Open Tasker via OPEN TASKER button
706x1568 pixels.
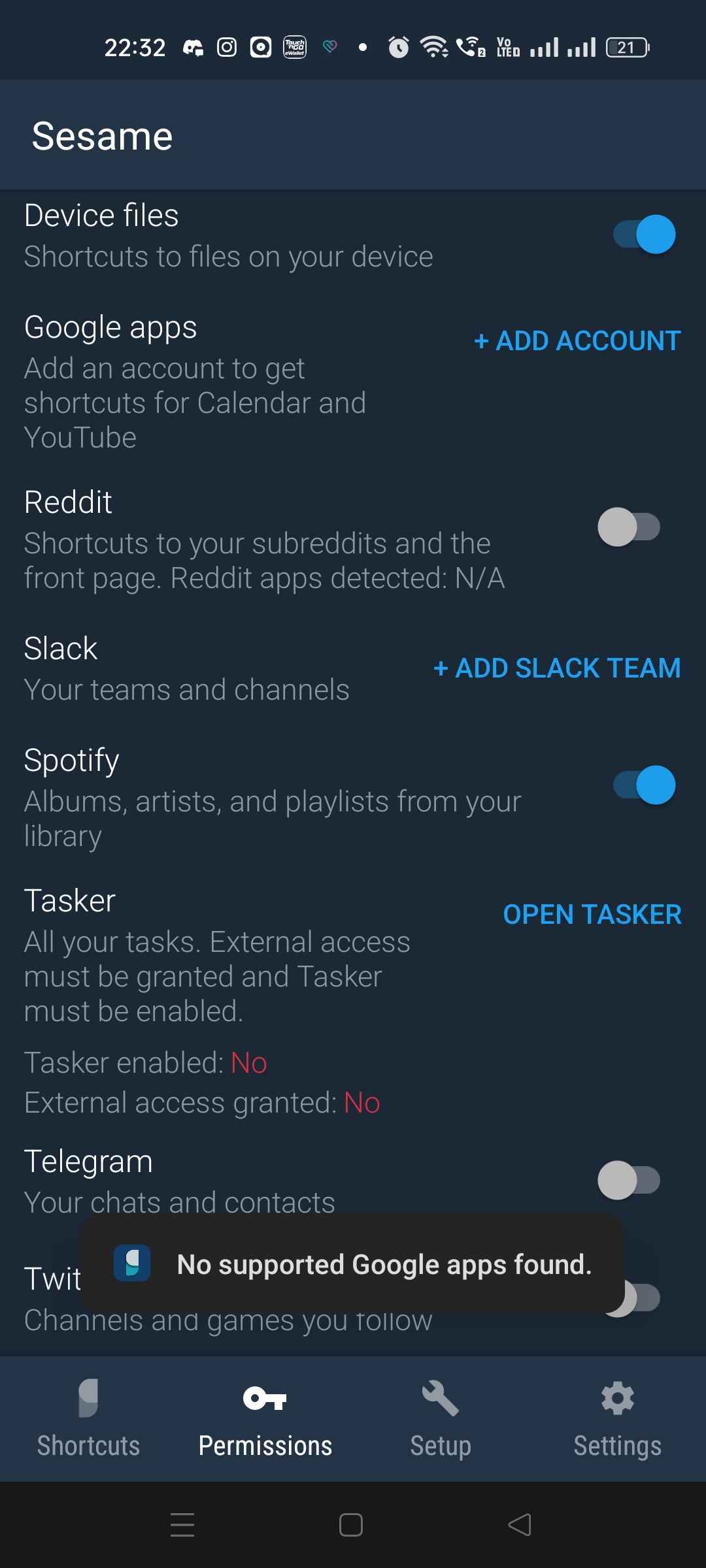[592, 915]
